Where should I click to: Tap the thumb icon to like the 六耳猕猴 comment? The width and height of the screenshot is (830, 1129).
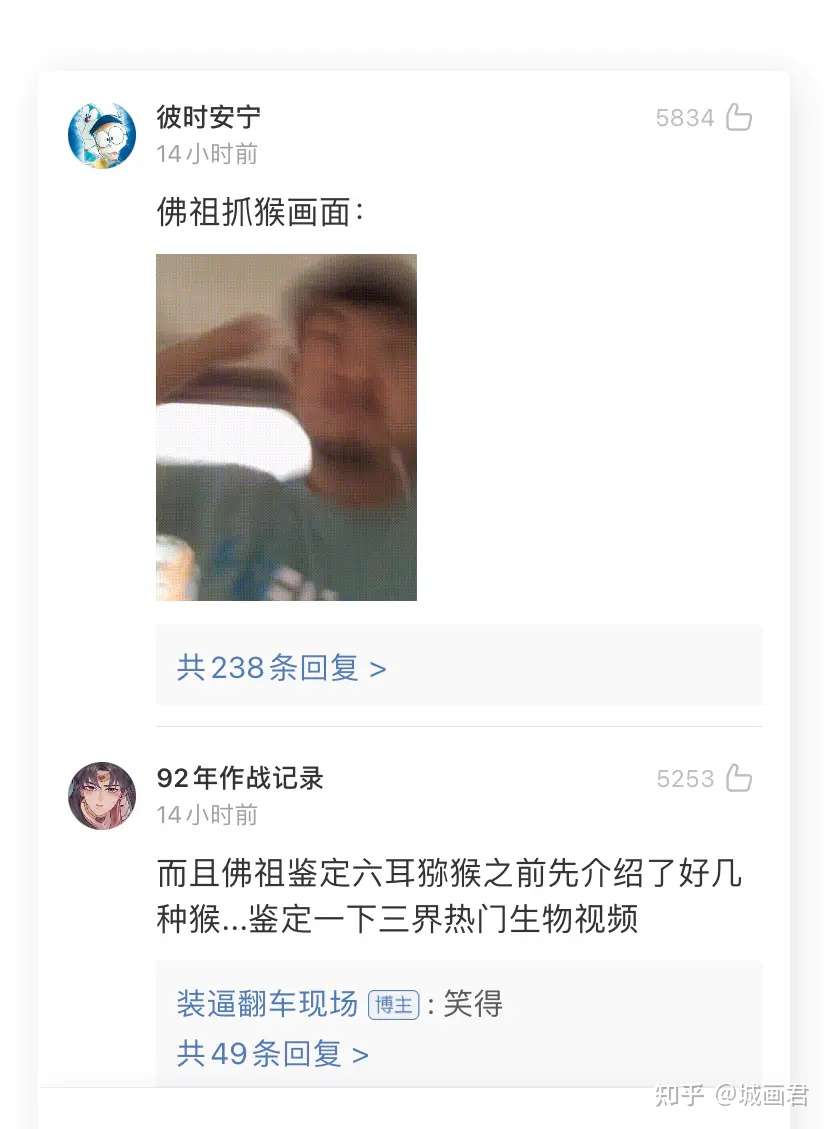point(740,778)
